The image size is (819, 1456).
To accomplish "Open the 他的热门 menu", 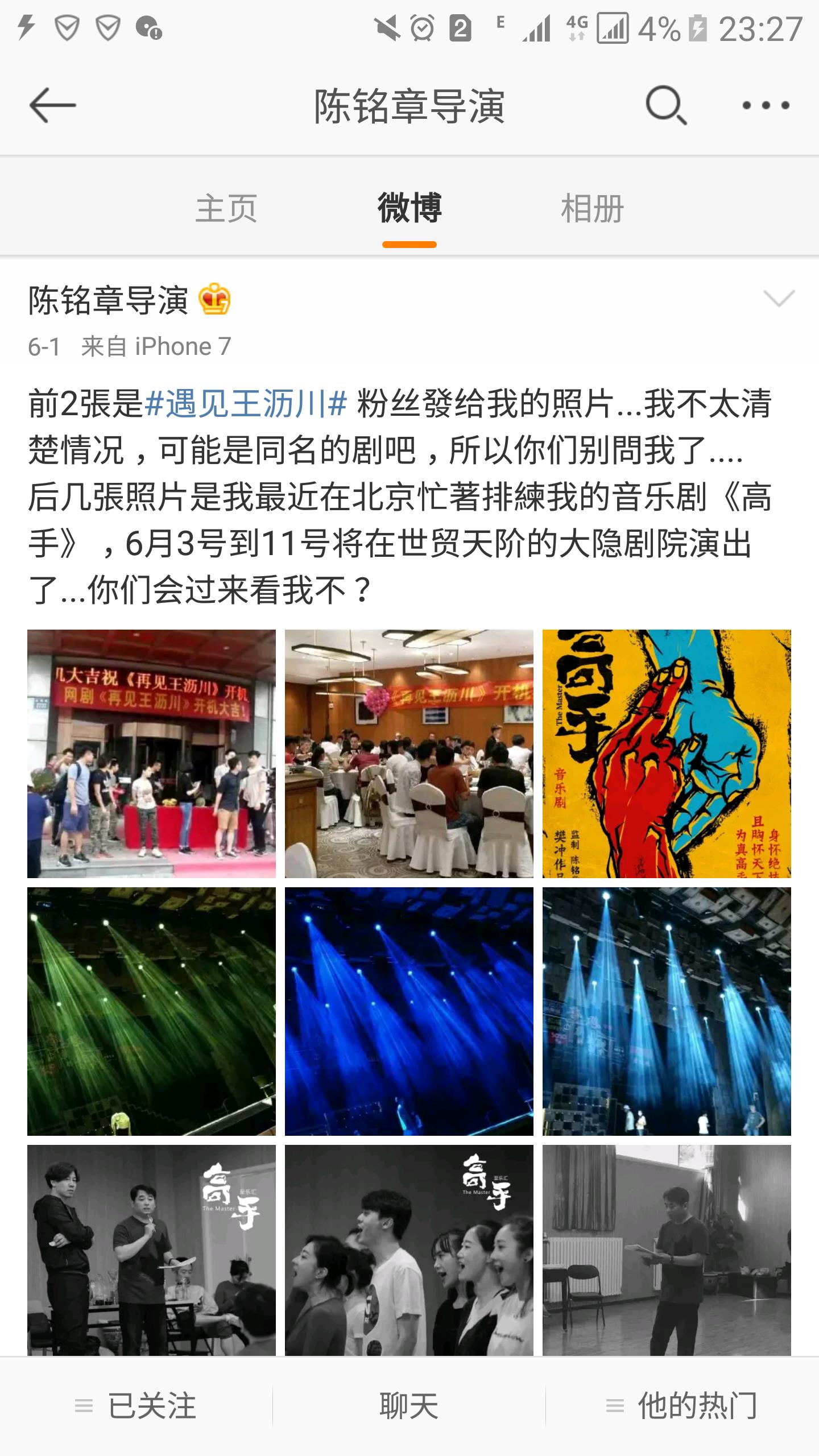I will [x=682, y=1406].
